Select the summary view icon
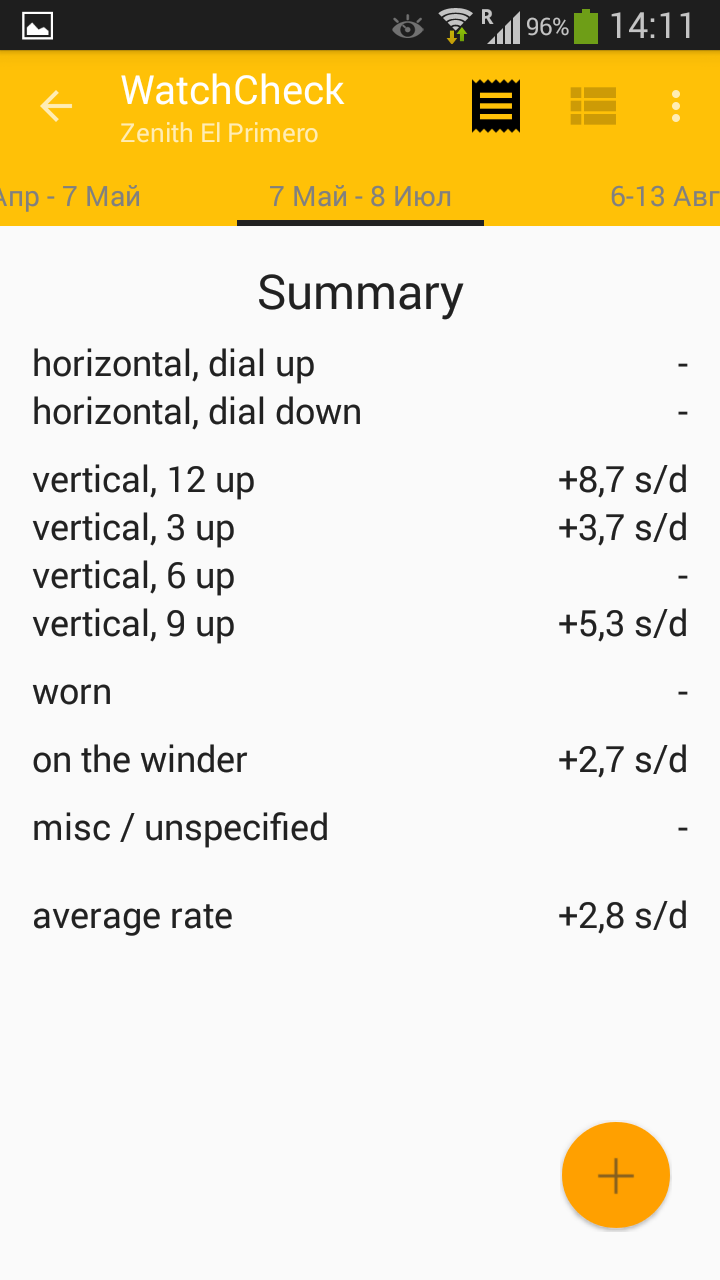 496,106
